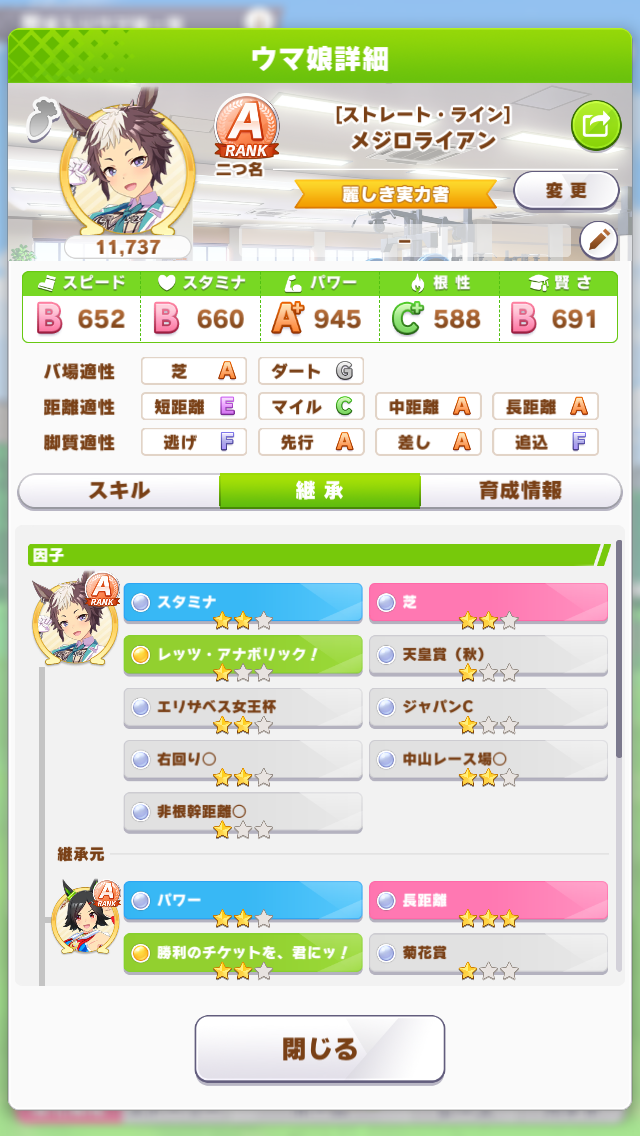Screen dimensions: 640x1136
Task: Close the dialog with 閉じる
Action: point(320,1048)
